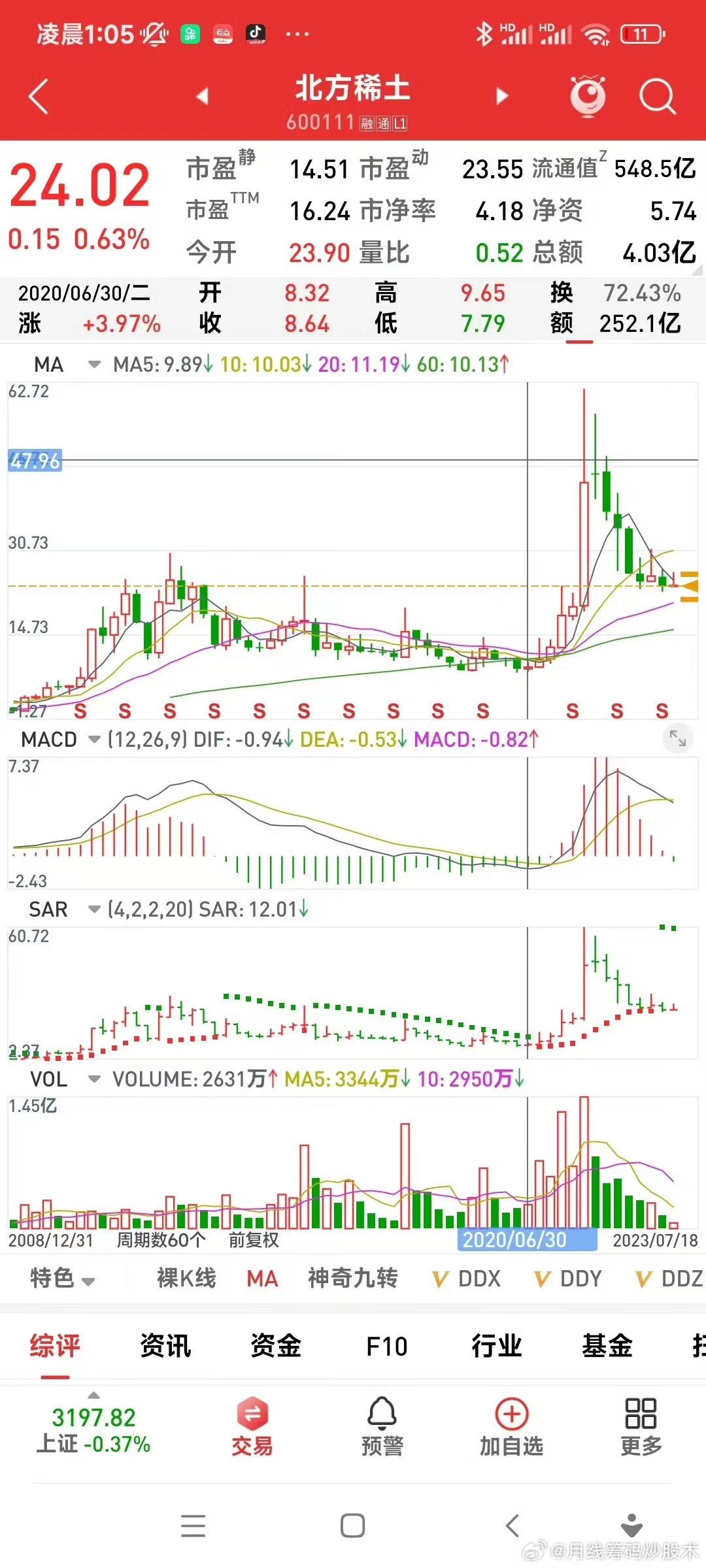Image resolution: width=706 pixels, height=1568 pixels.
Task: Switch to the 资金 tab
Action: click(x=276, y=1346)
